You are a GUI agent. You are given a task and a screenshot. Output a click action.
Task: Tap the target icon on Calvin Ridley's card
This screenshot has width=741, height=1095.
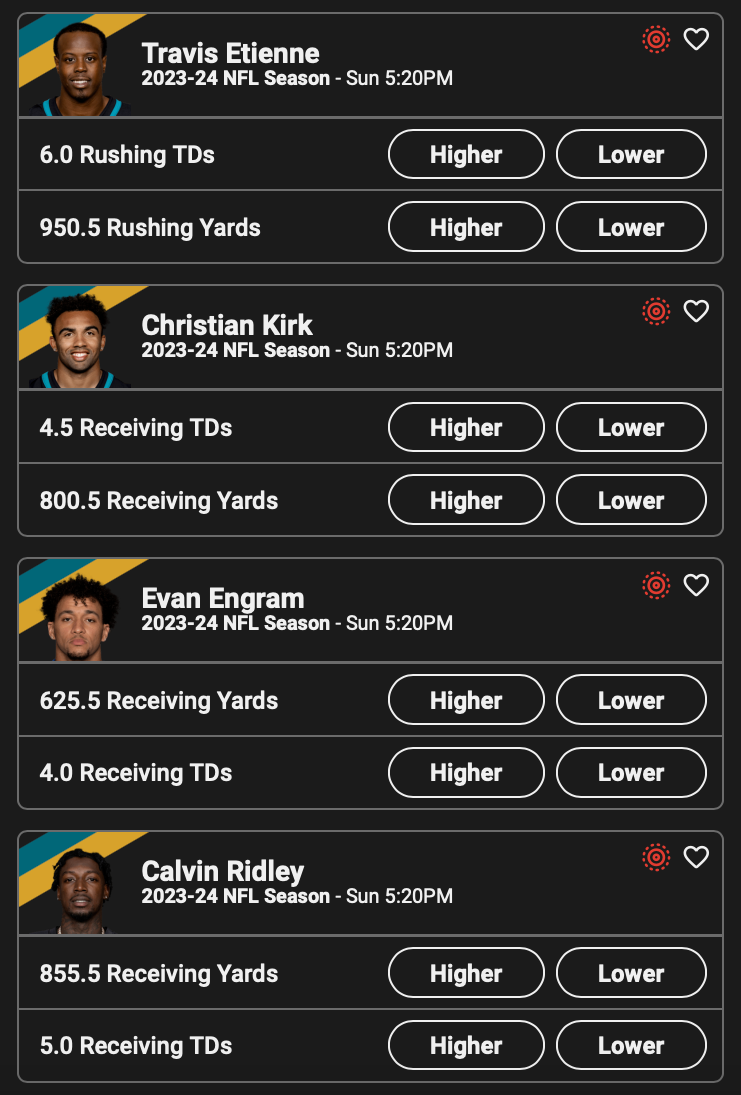pos(656,857)
